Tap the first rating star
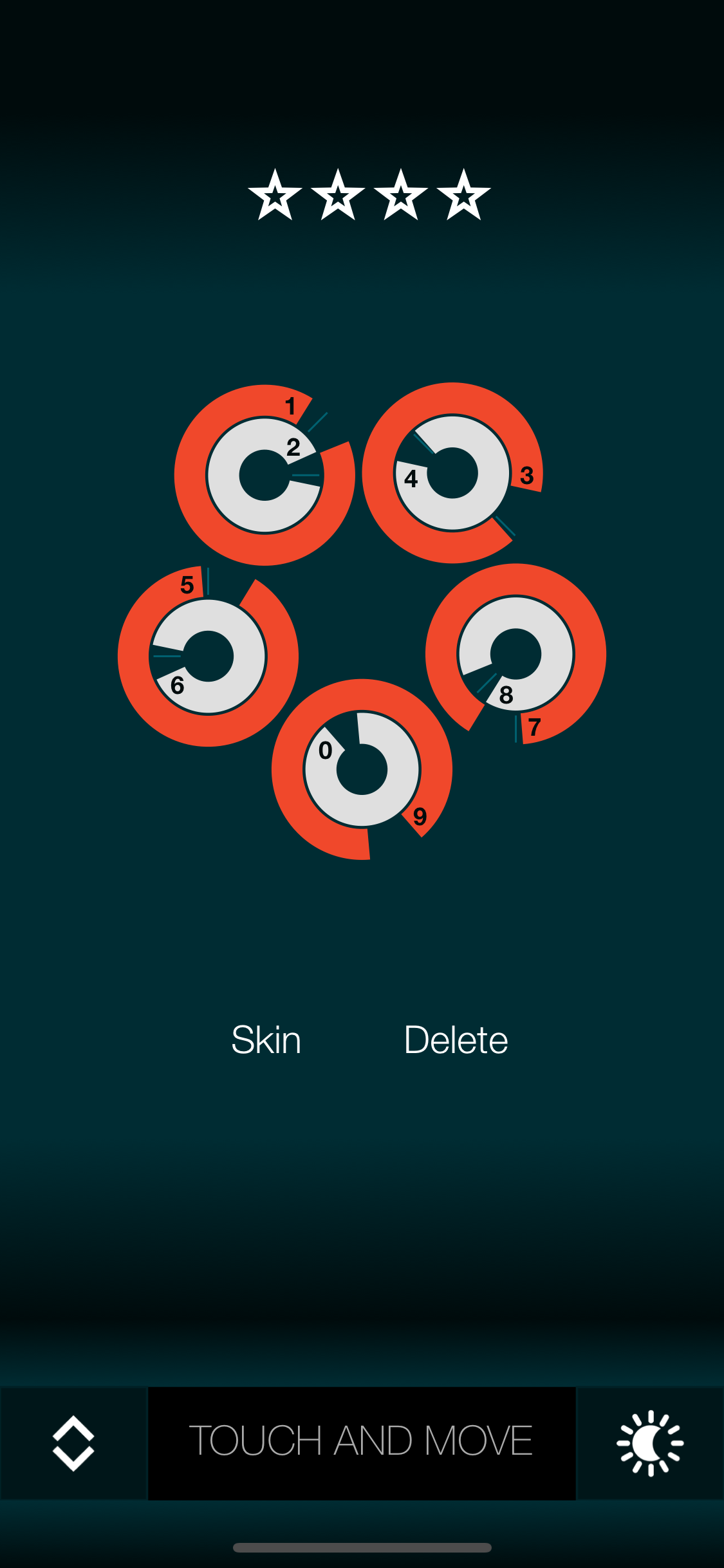724x1568 pixels. [x=275, y=196]
